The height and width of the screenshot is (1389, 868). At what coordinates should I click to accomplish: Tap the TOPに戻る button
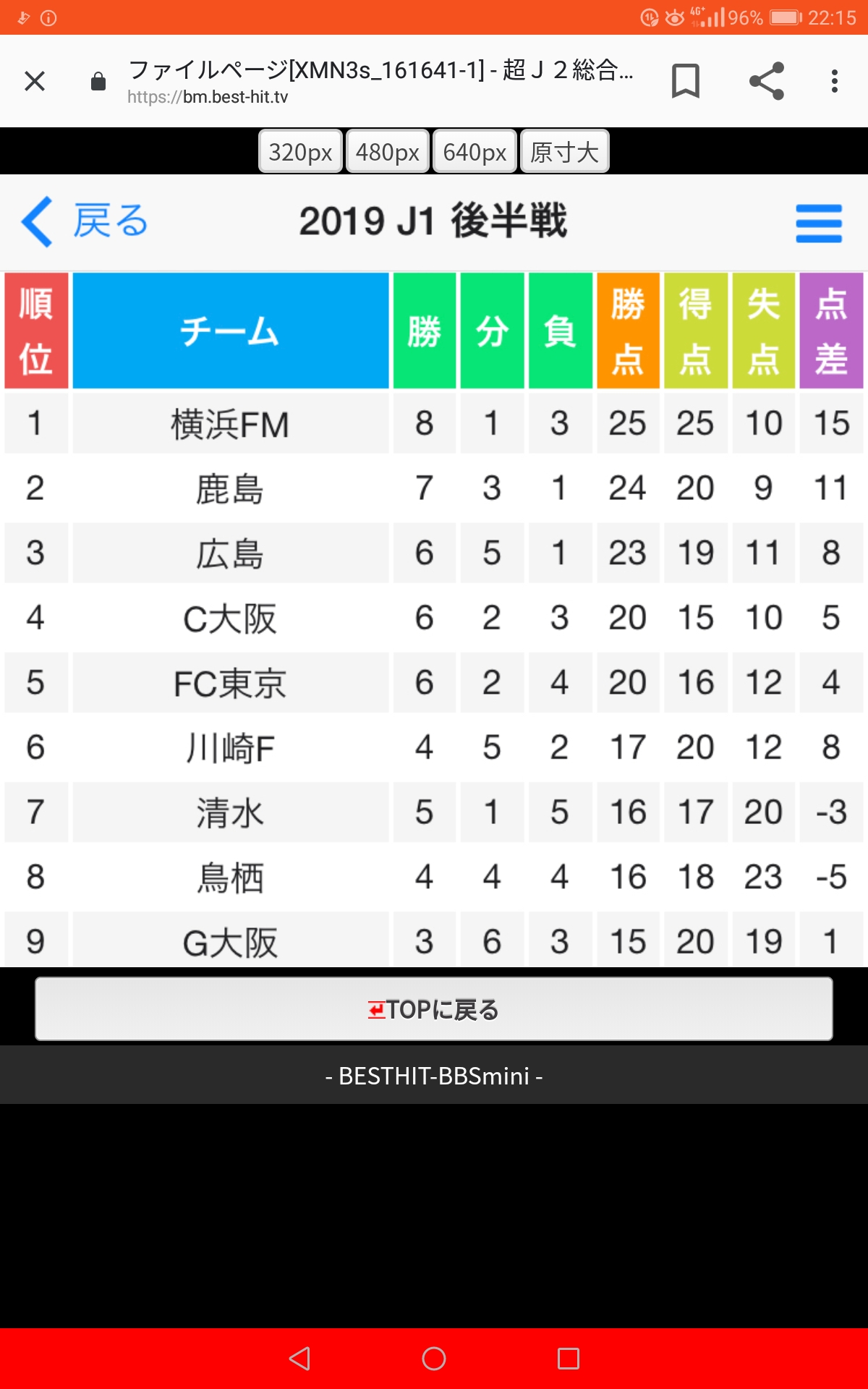pos(434,1009)
